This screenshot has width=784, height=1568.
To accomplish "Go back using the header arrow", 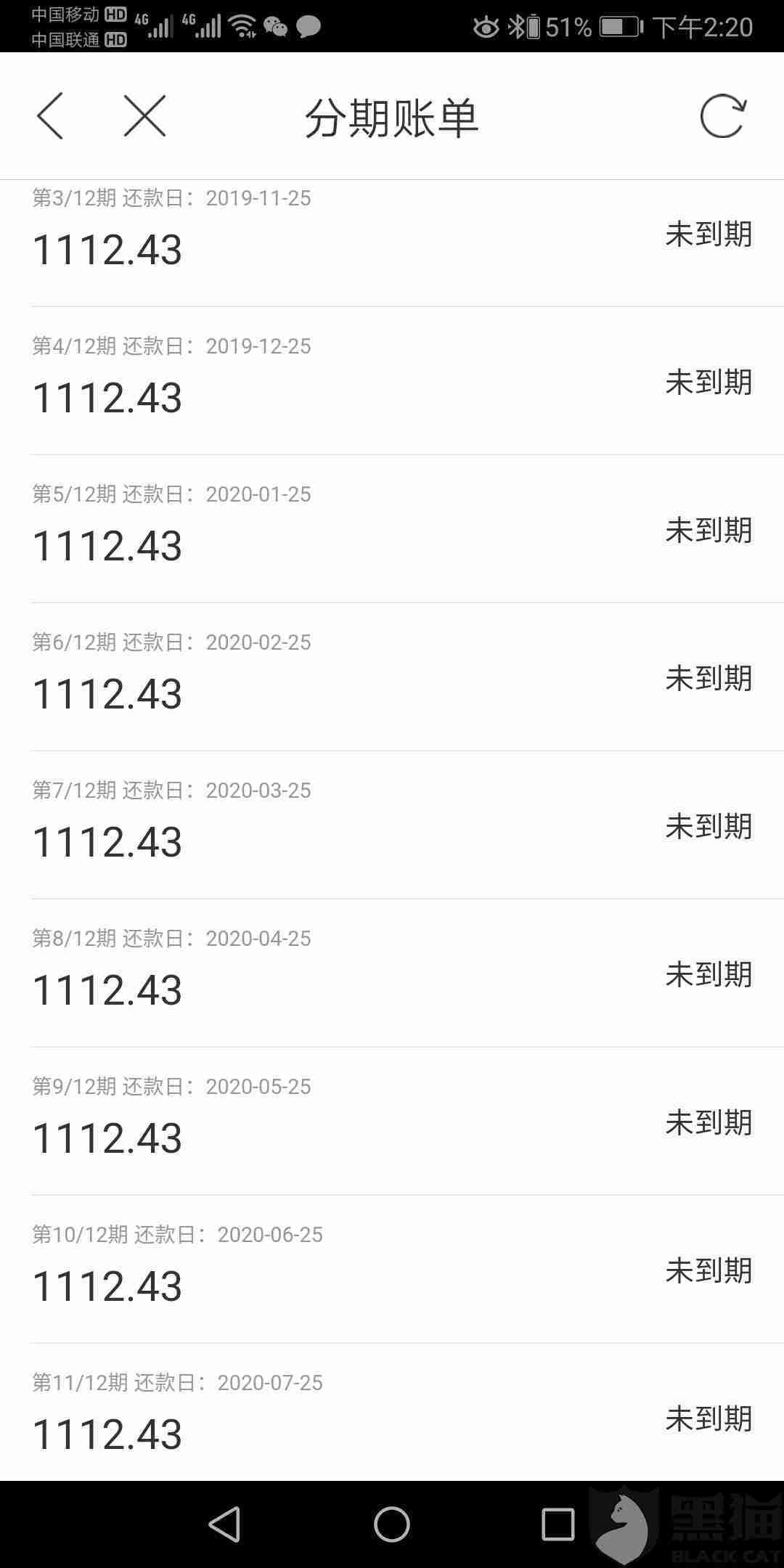I will tap(51, 116).
